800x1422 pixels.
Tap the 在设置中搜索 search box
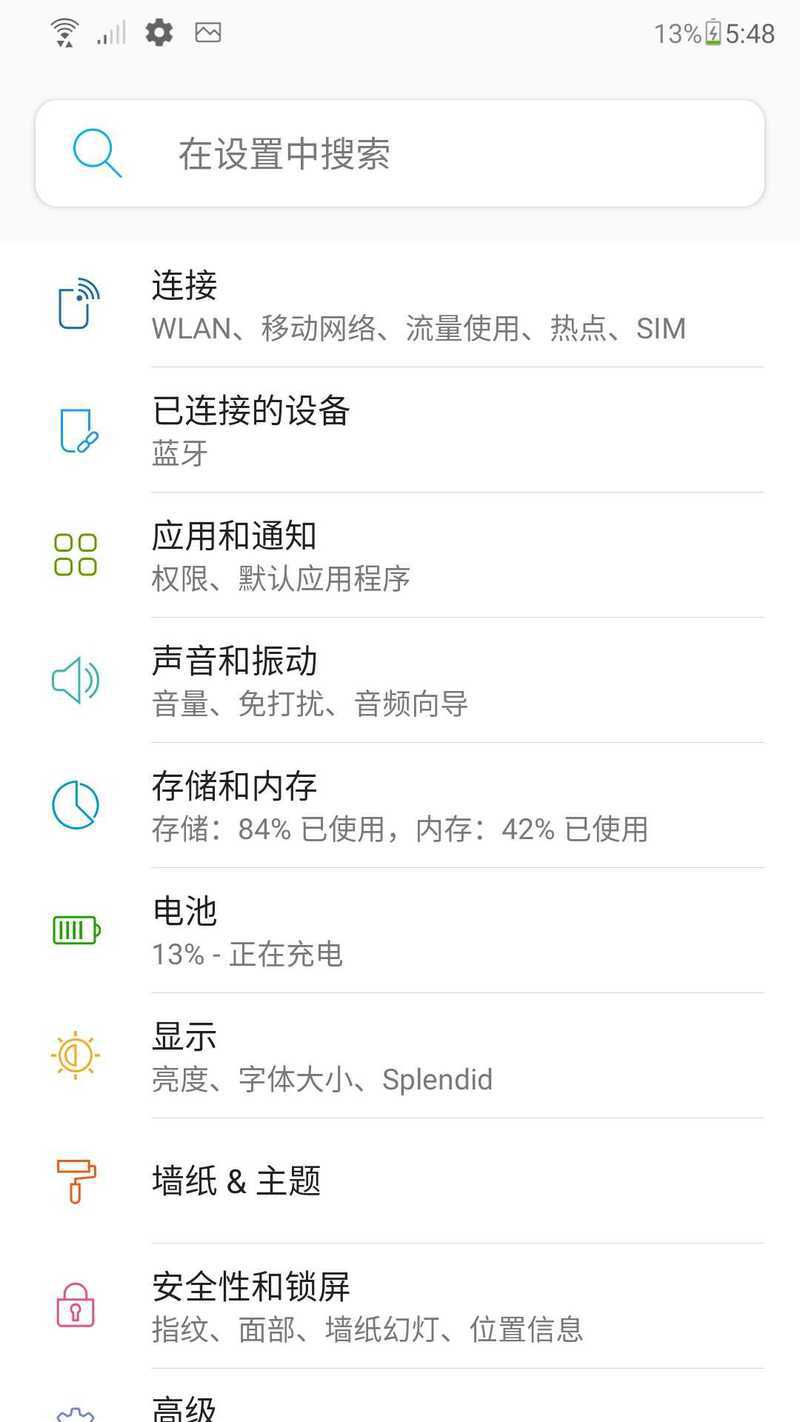(x=400, y=154)
